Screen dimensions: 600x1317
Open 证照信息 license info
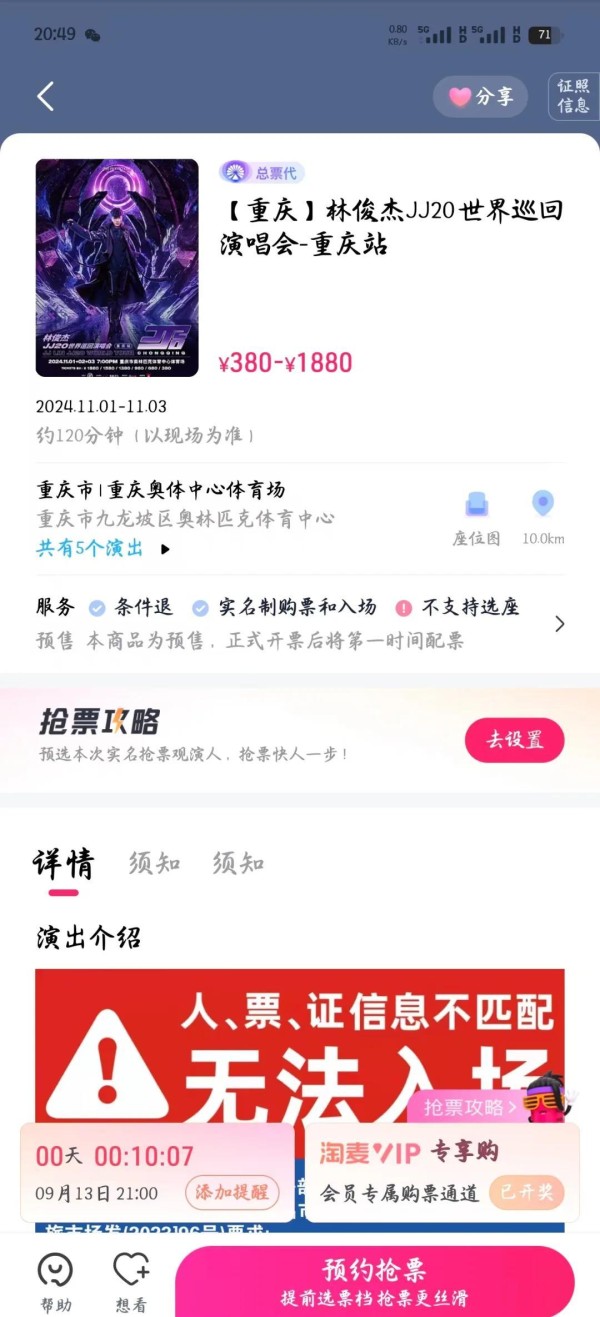point(573,96)
